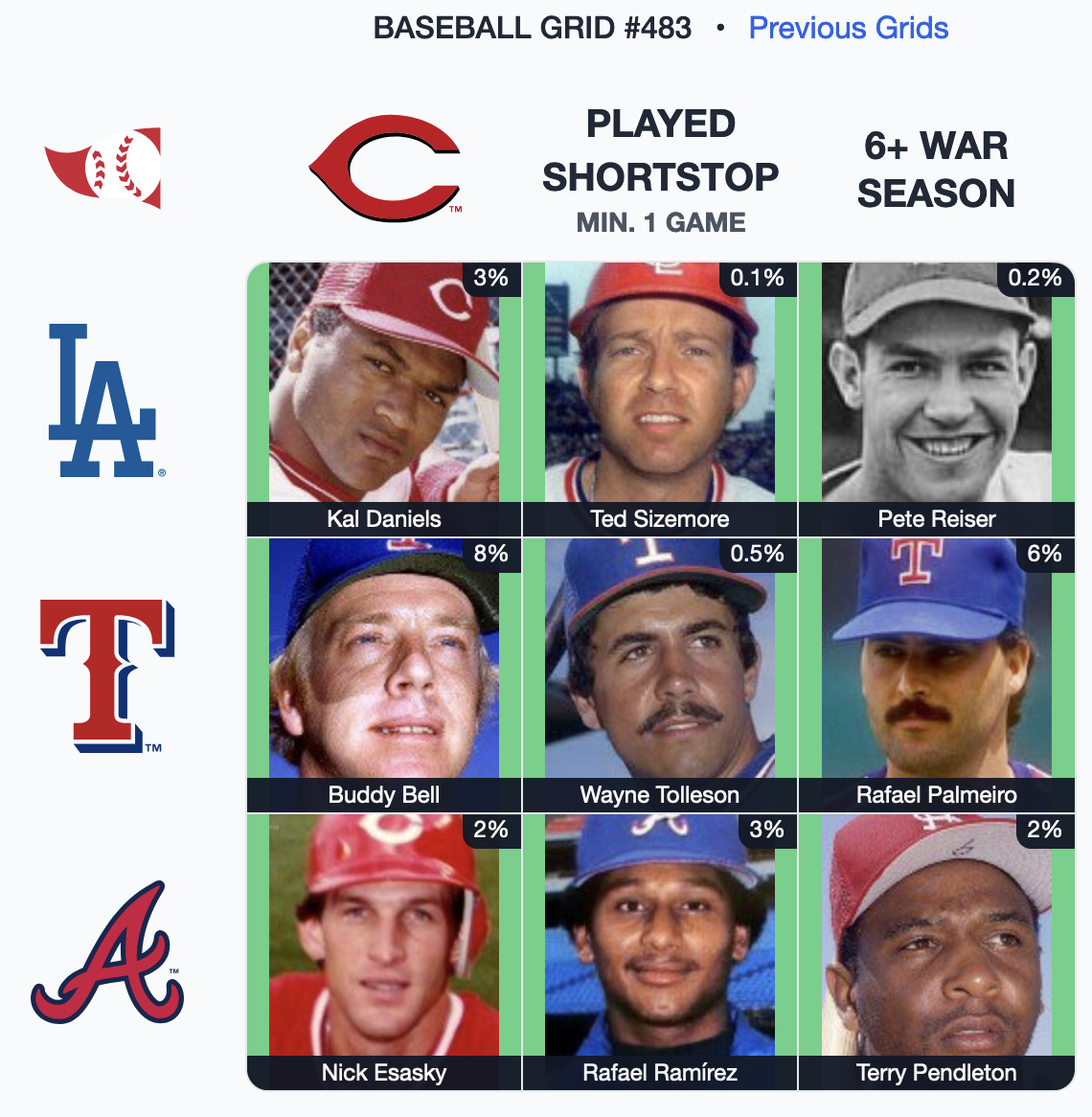View the Buddy Bell grid square
The image size is (1092, 1117).
tap(384, 673)
